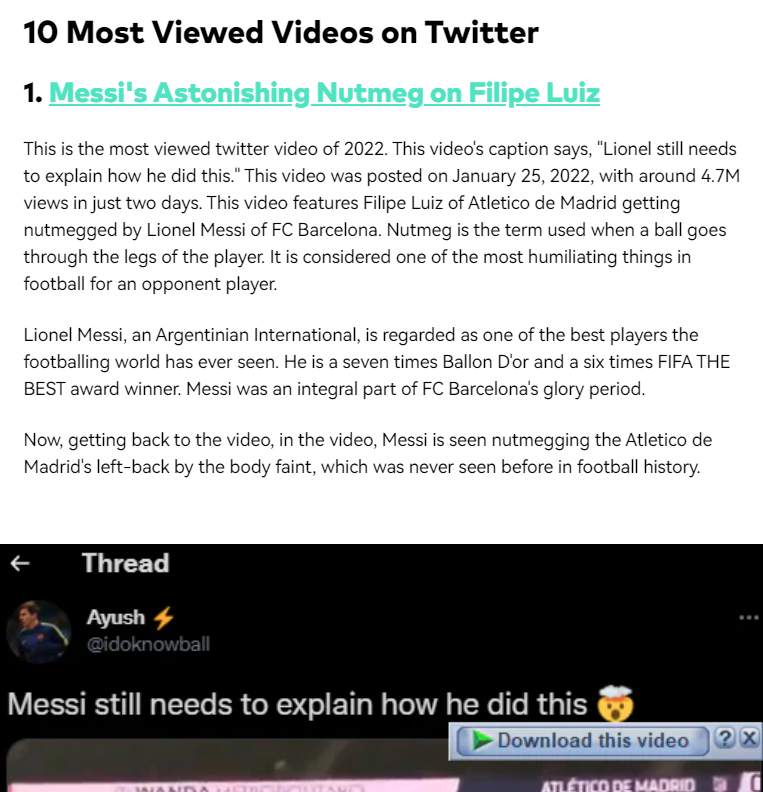Open the Messi's Astonishing Nutmeg link

coord(324,94)
